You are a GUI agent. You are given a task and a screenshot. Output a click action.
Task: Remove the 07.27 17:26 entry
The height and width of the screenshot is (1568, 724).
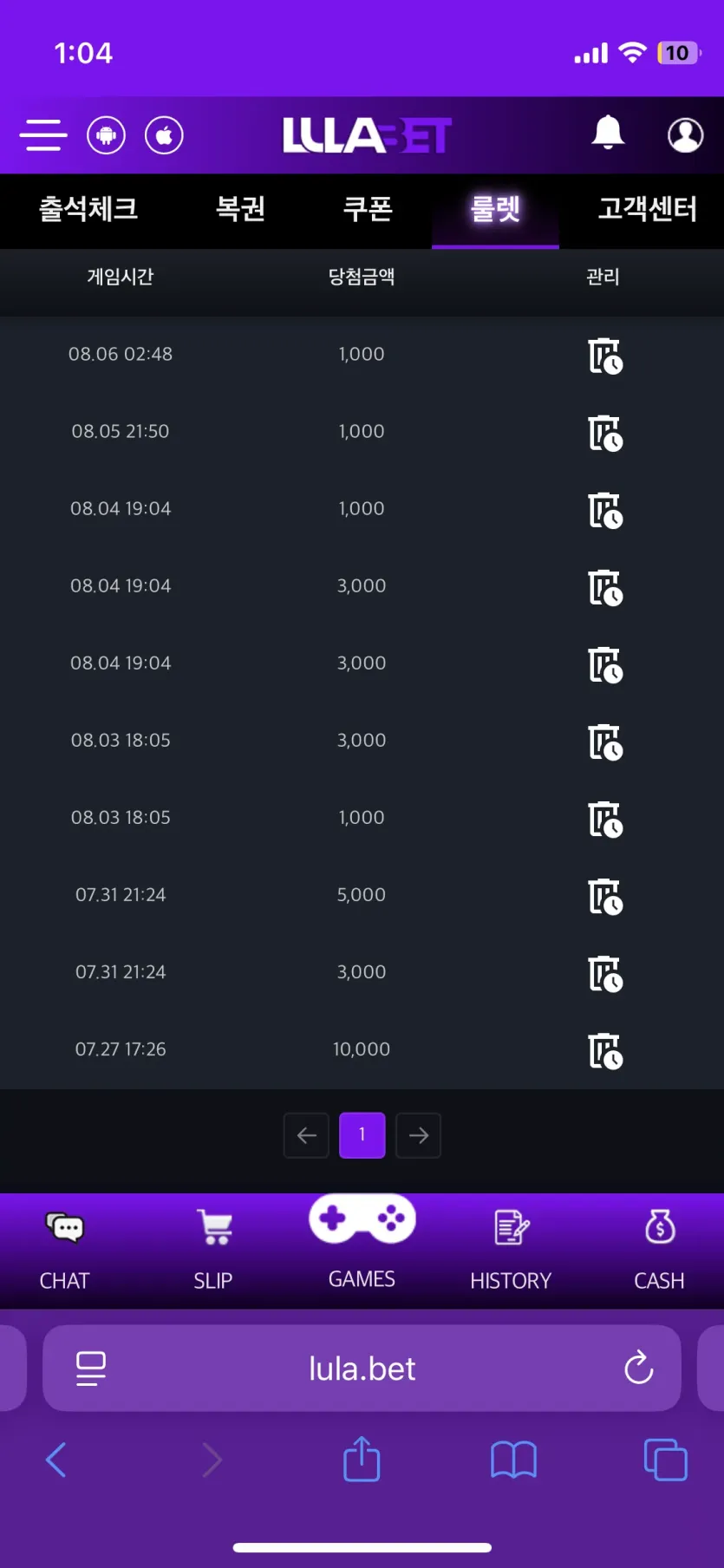coord(604,1050)
